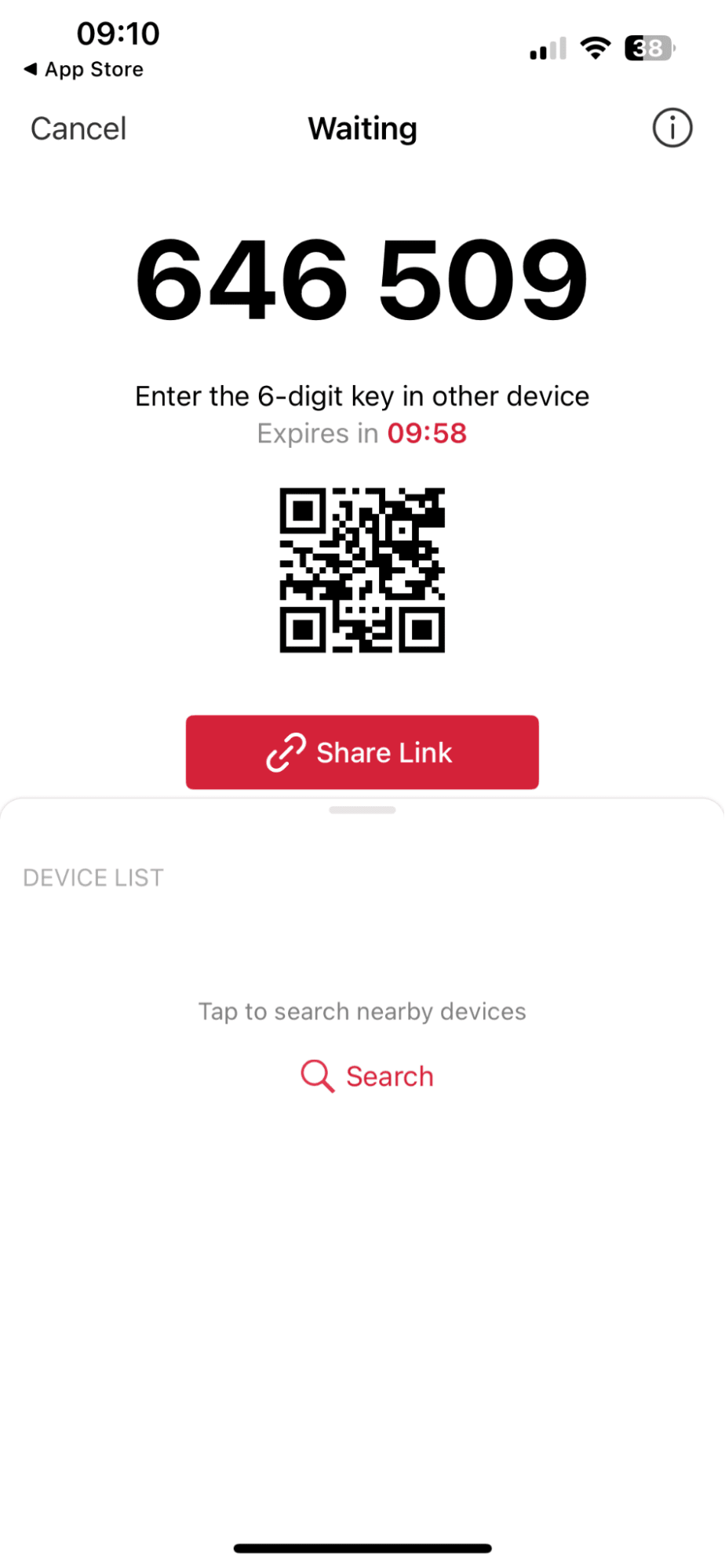Tap the Wi-Fi indicator in the status bar
The image size is (725, 1568).
596,48
